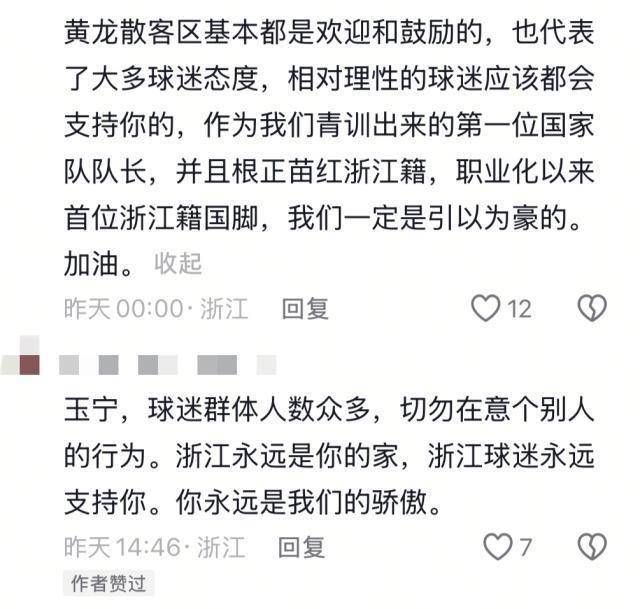
Task: Reply to the comment posted at 00:00
Action: 305,309
